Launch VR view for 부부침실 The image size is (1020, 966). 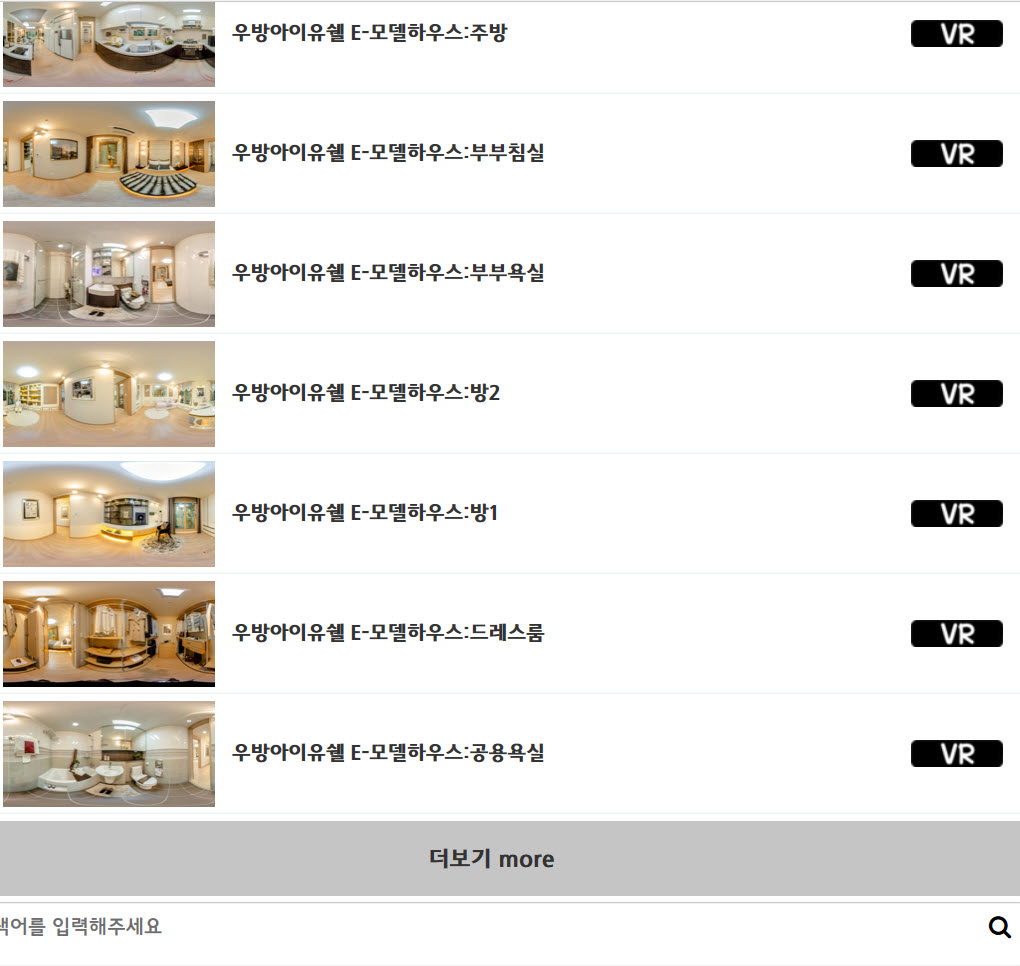(x=956, y=154)
